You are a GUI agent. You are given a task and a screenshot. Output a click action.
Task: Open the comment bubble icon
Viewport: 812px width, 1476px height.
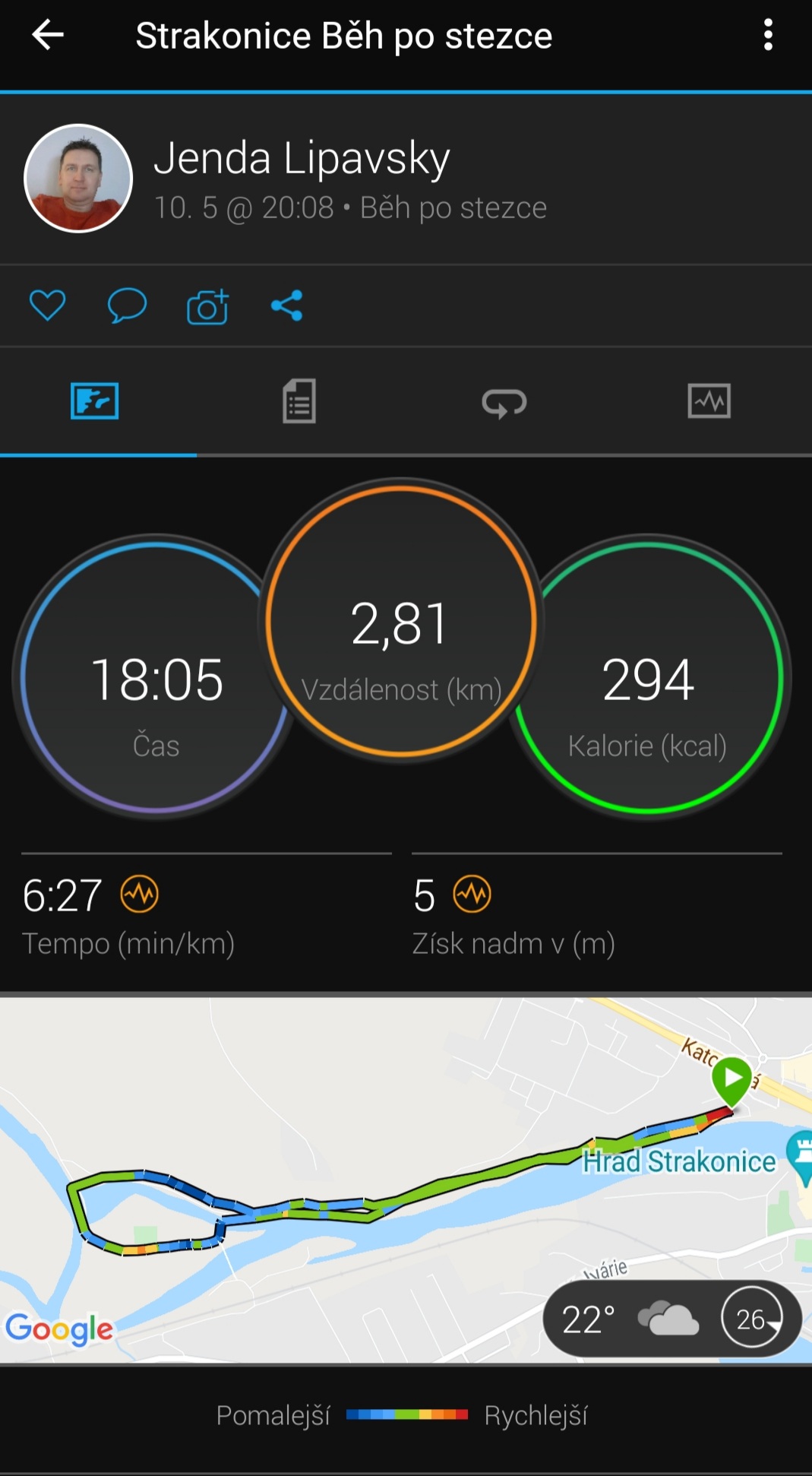(127, 306)
